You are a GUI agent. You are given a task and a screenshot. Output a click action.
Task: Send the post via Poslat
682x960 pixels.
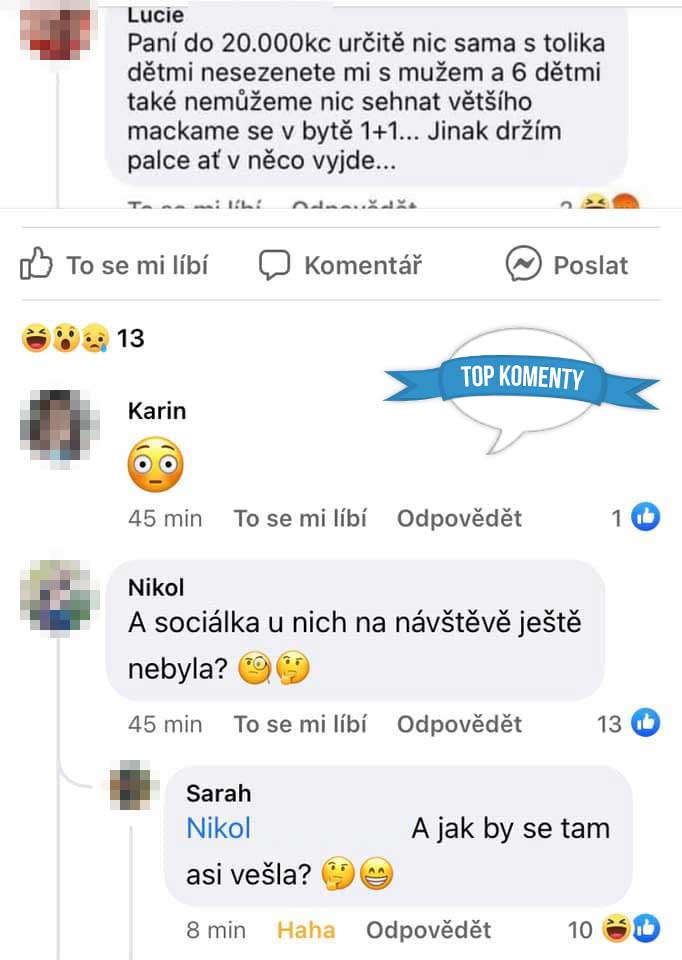(x=567, y=265)
